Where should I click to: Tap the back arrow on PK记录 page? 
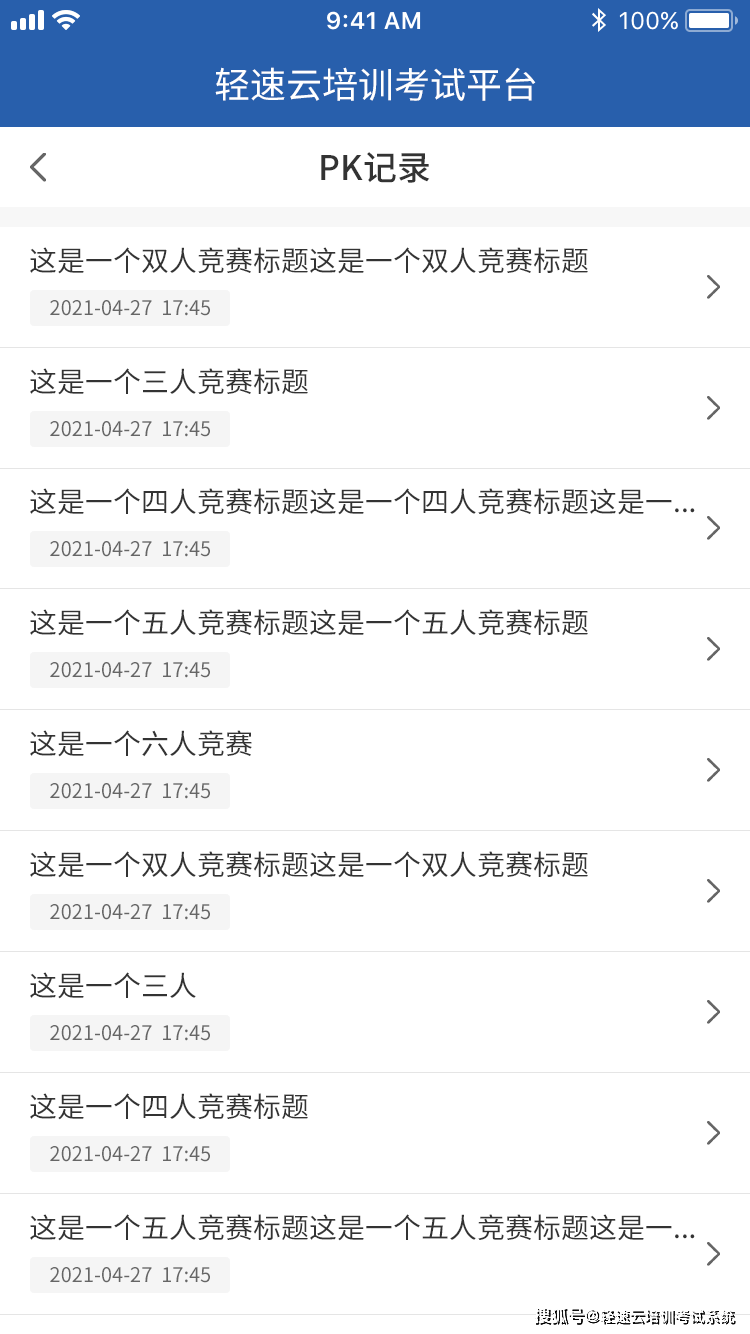pyautogui.click(x=38, y=167)
